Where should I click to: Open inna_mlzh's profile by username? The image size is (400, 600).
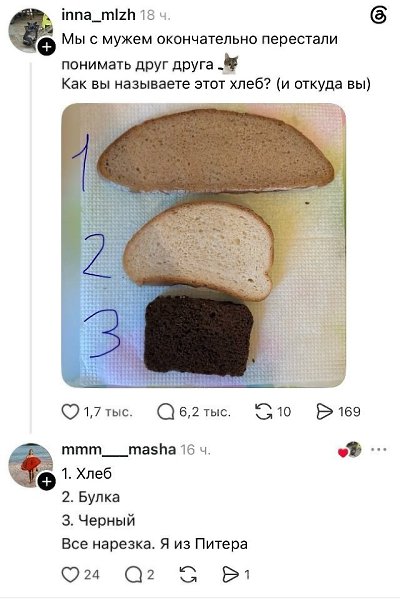pos(98,15)
